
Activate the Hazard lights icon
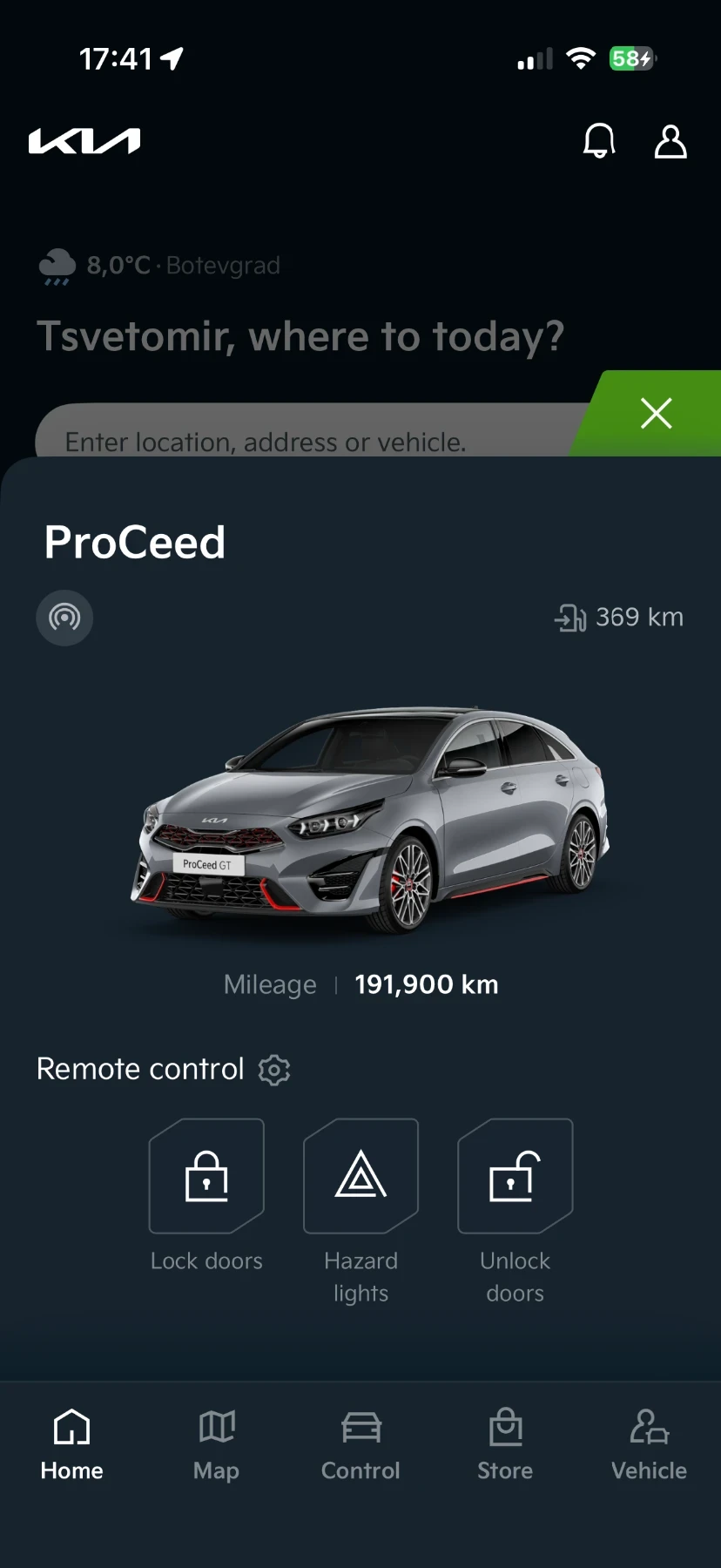[x=360, y=1176]
